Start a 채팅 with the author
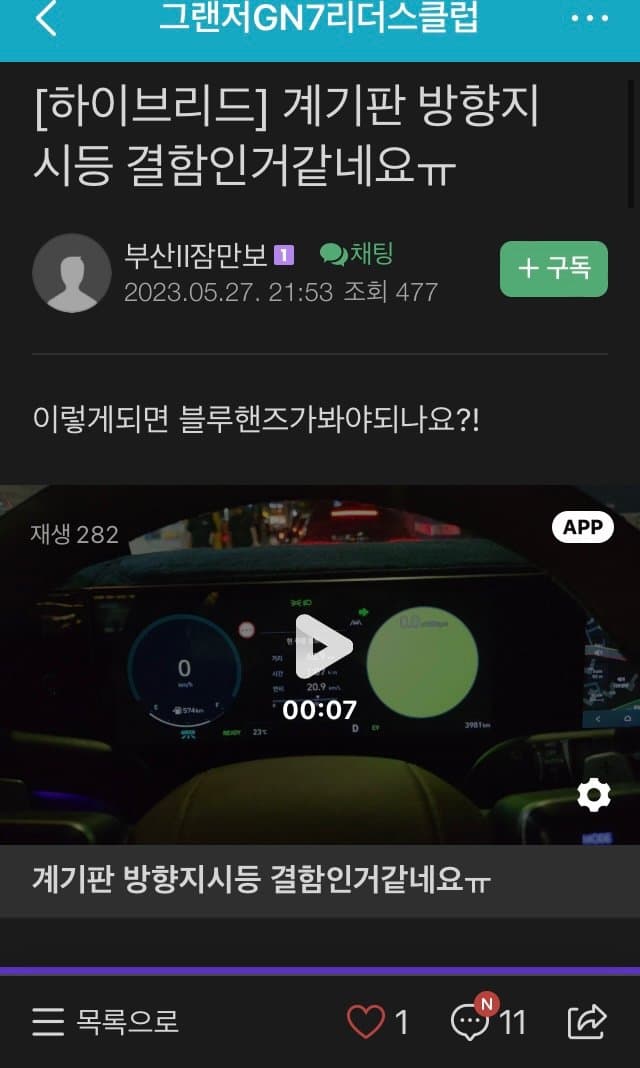This screenshot has height=1068, width=640. pos(357,254)
